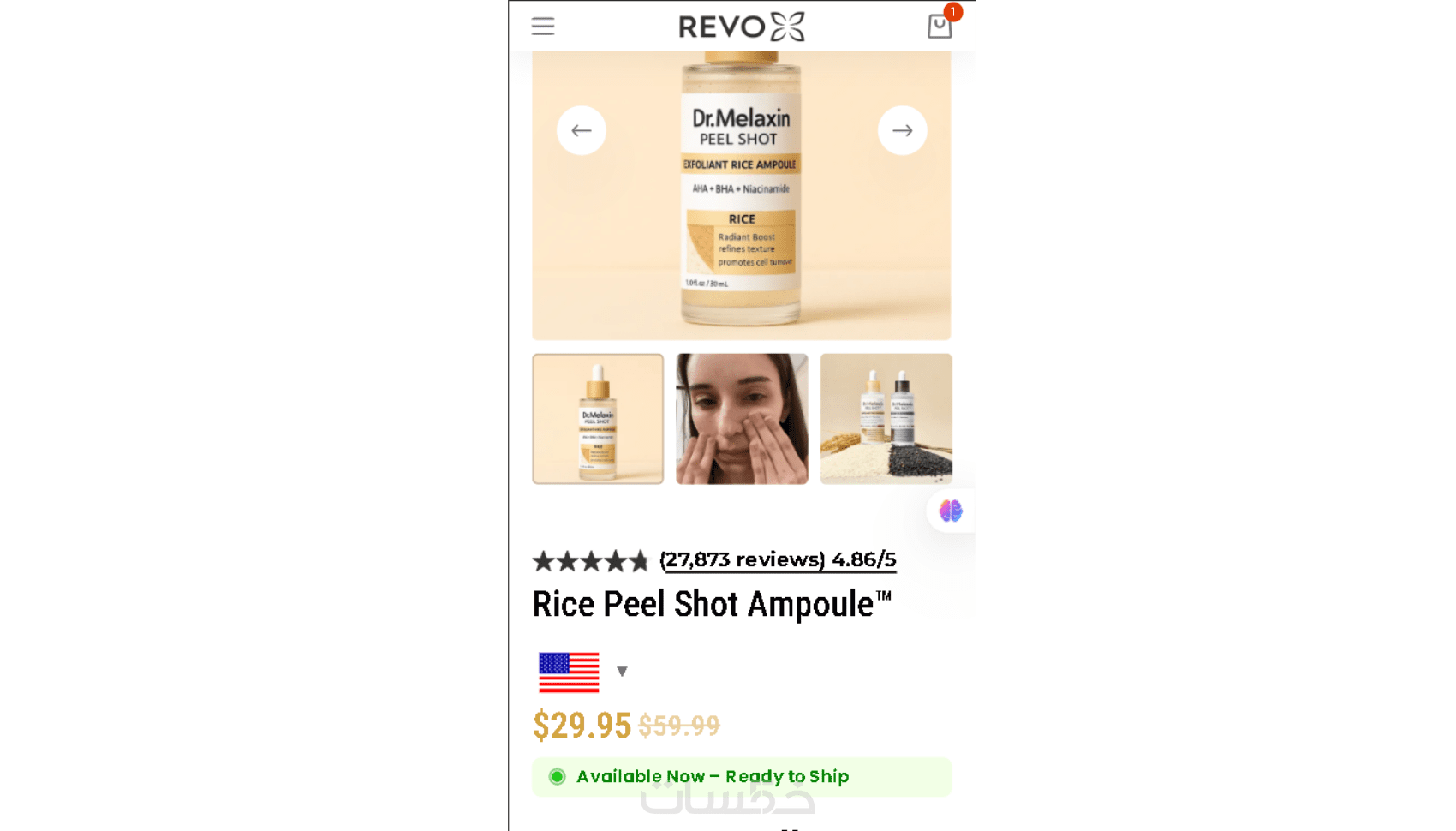Open the shopping cart
Screen dimensions: 1456x831
[940, 27]
